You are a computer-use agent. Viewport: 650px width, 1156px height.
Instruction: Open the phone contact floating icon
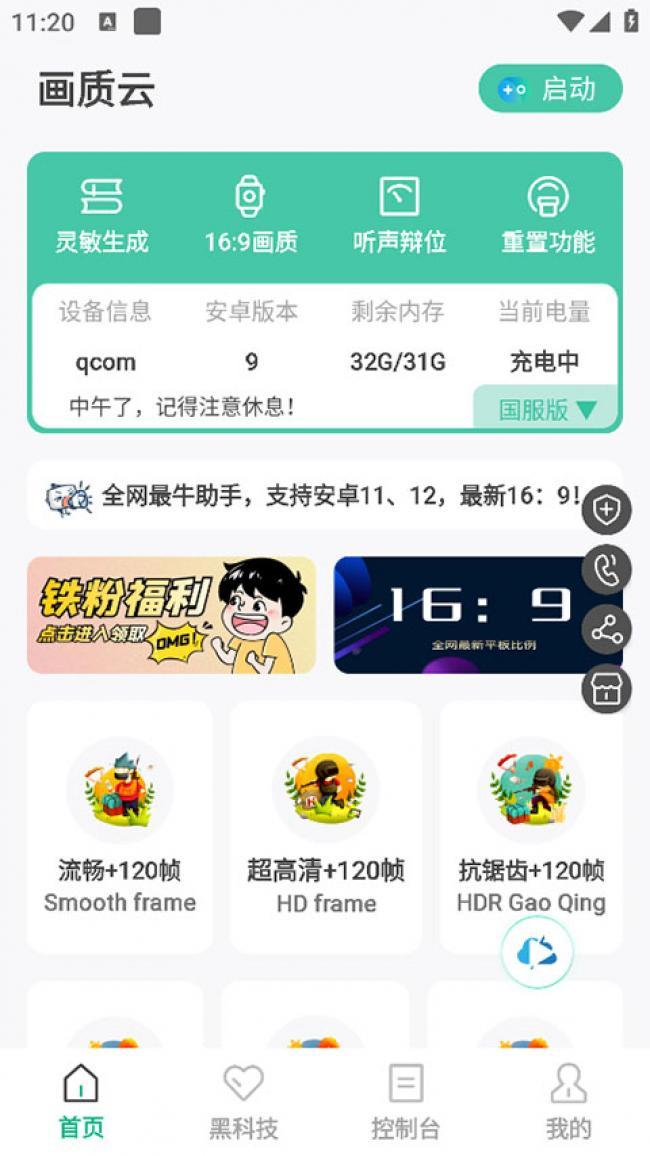click(x=606, y=570)
